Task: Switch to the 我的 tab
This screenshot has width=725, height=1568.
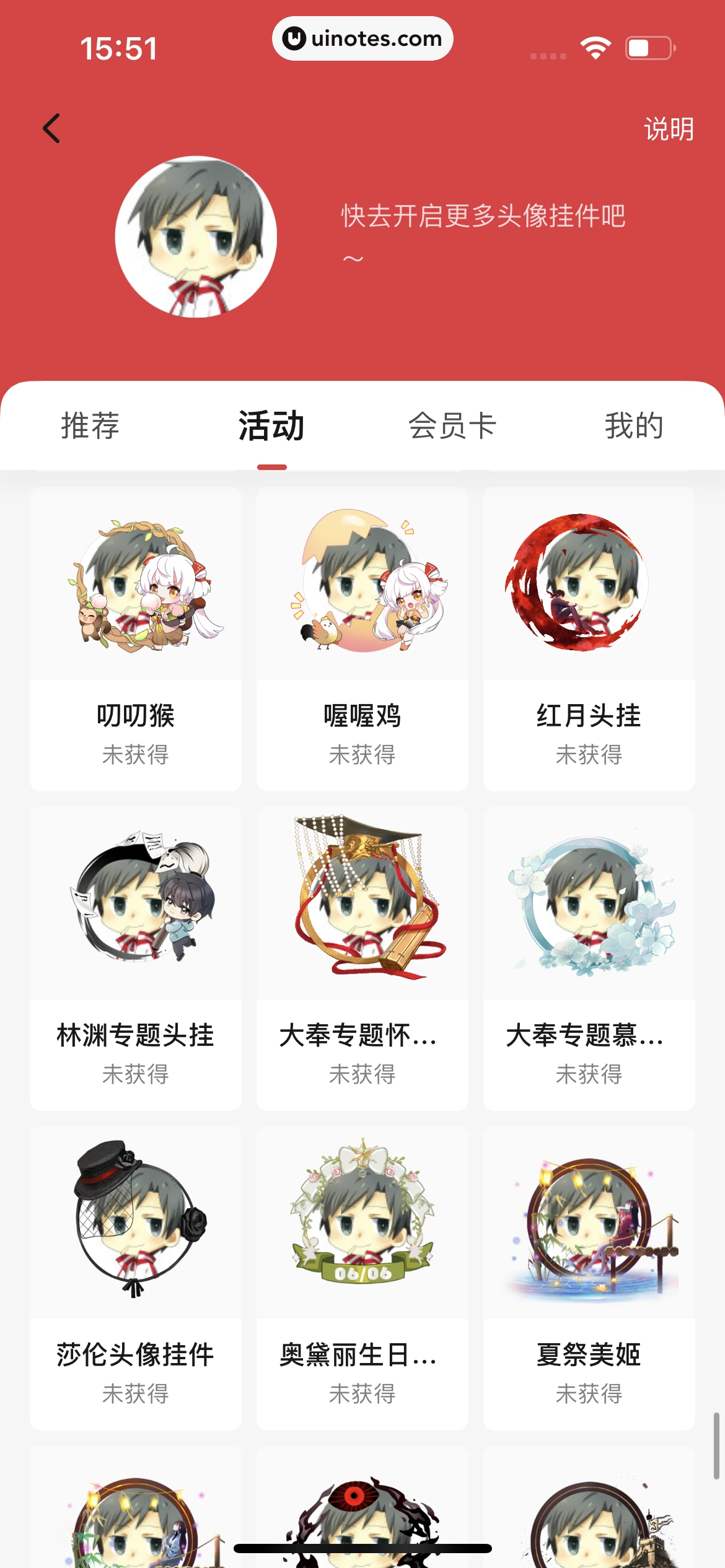Action: pyautogui.click(x=634, y=426)
